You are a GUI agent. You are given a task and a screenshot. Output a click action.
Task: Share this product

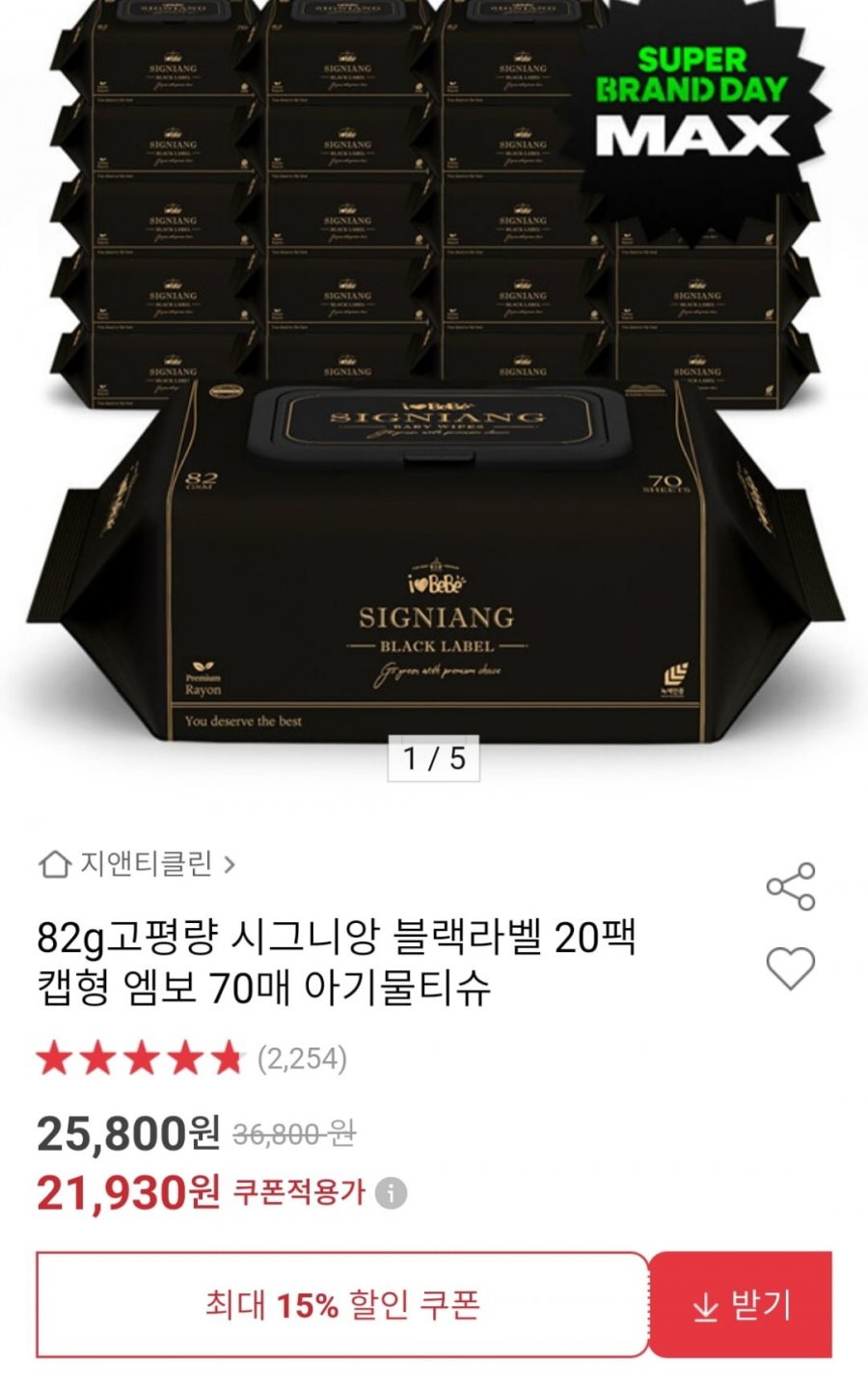tap(791, 886)
